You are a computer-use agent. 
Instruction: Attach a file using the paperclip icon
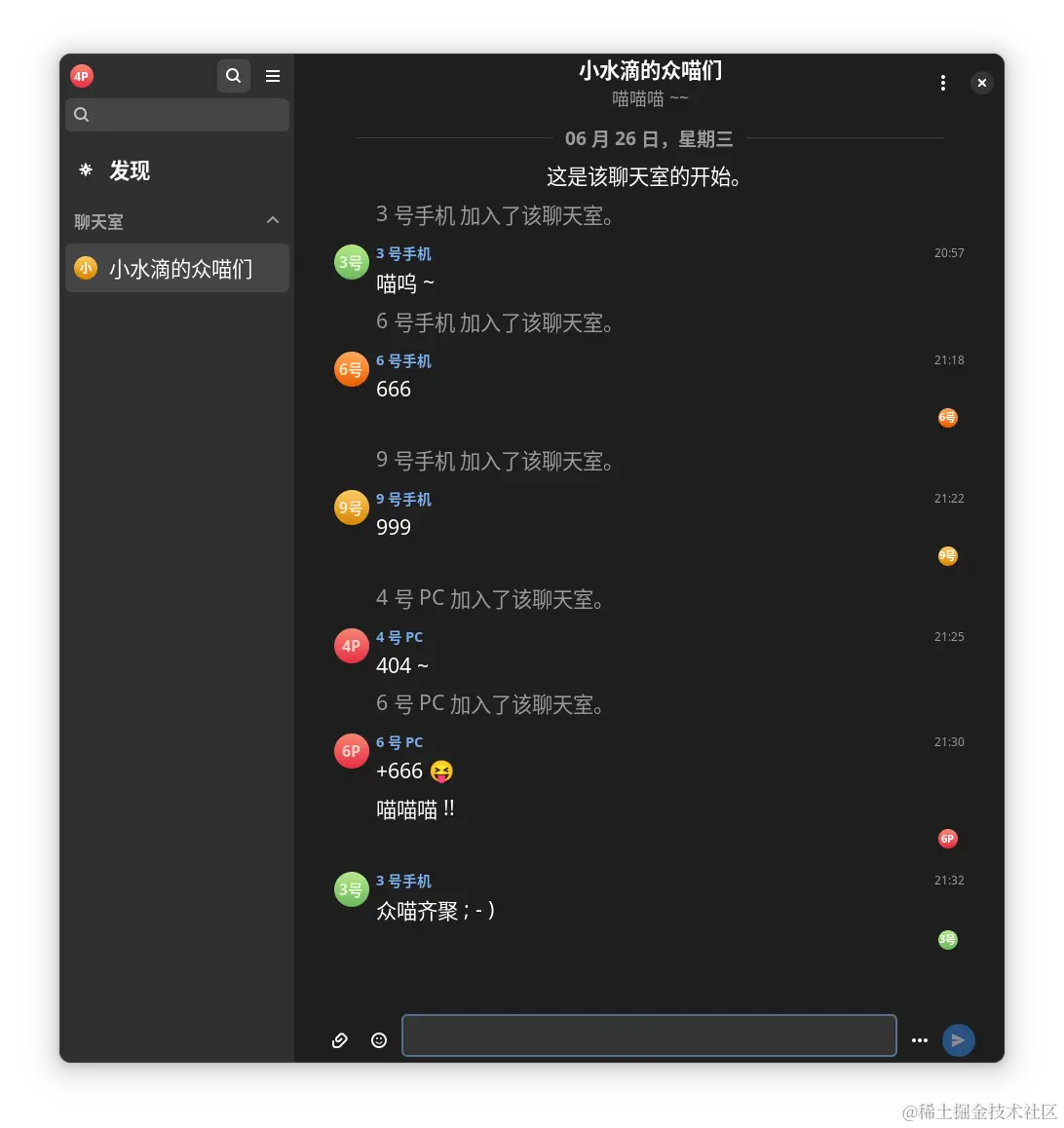point(339,1039)
